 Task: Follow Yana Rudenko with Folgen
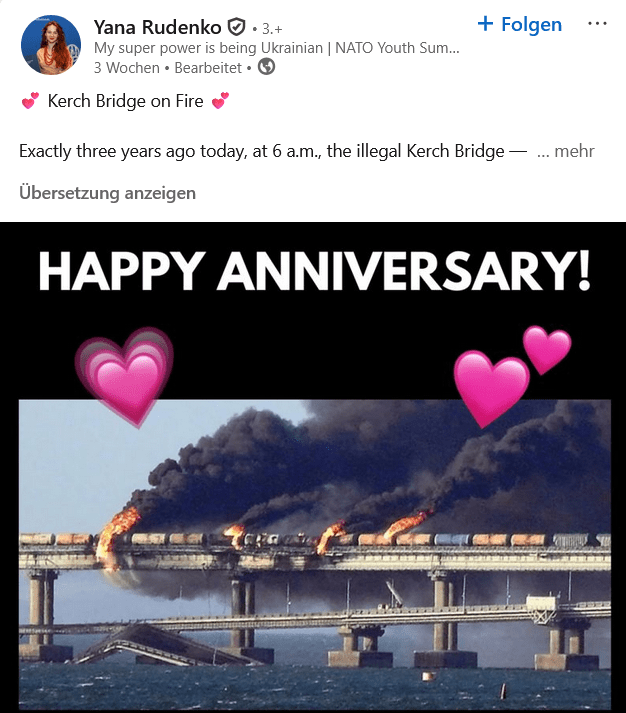point(520,25)
